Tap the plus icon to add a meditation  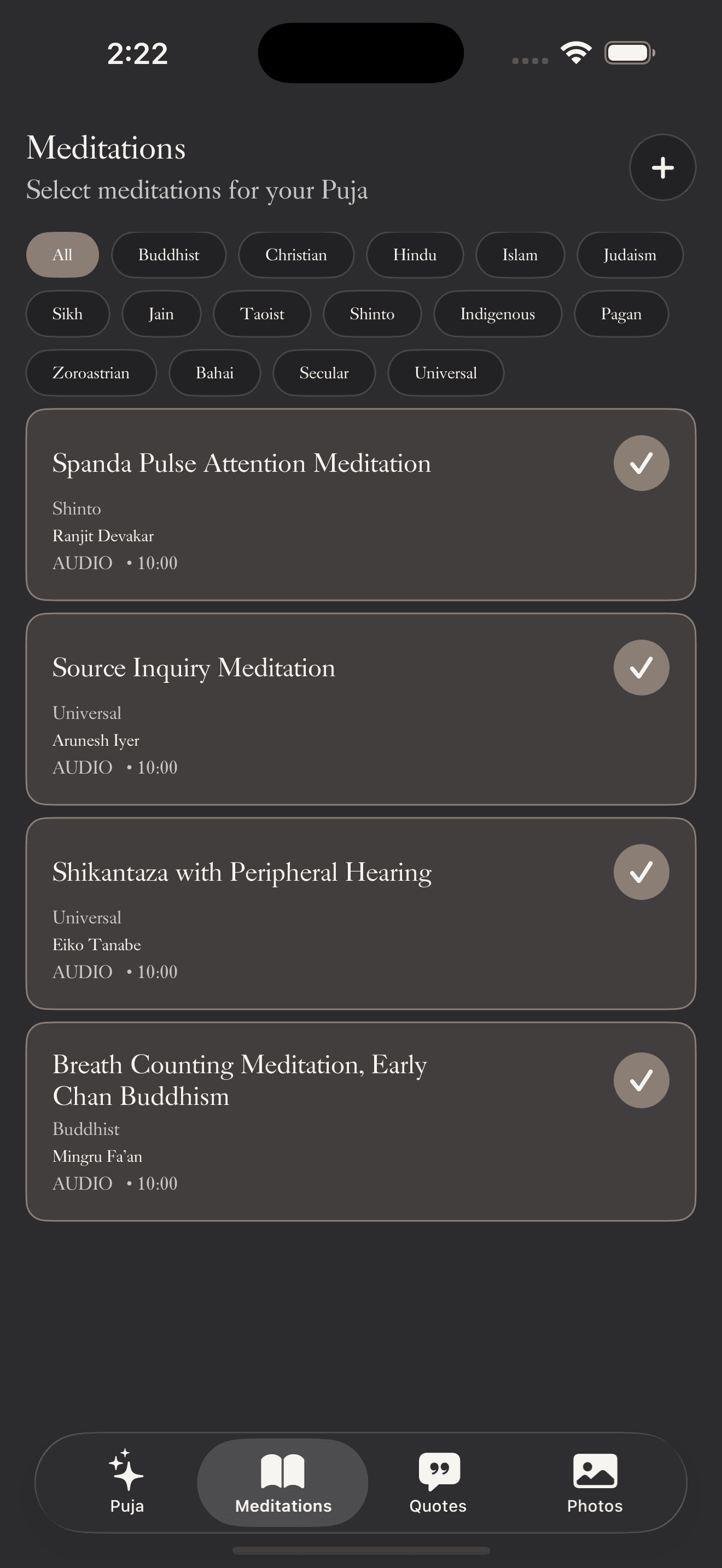coord(662,168)
